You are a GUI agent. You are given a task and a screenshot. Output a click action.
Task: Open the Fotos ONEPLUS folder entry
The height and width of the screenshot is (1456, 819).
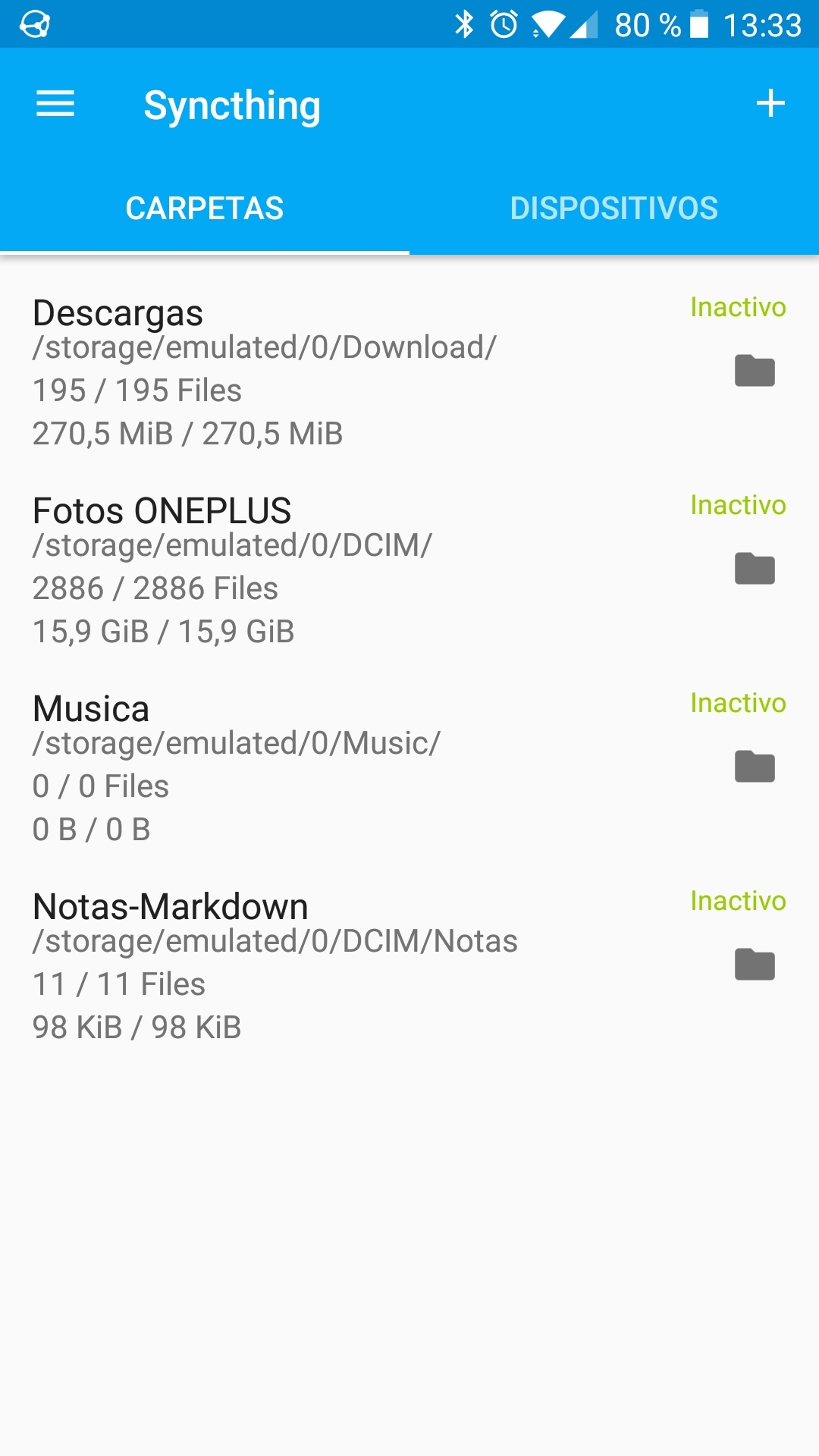tap(409, 570)
